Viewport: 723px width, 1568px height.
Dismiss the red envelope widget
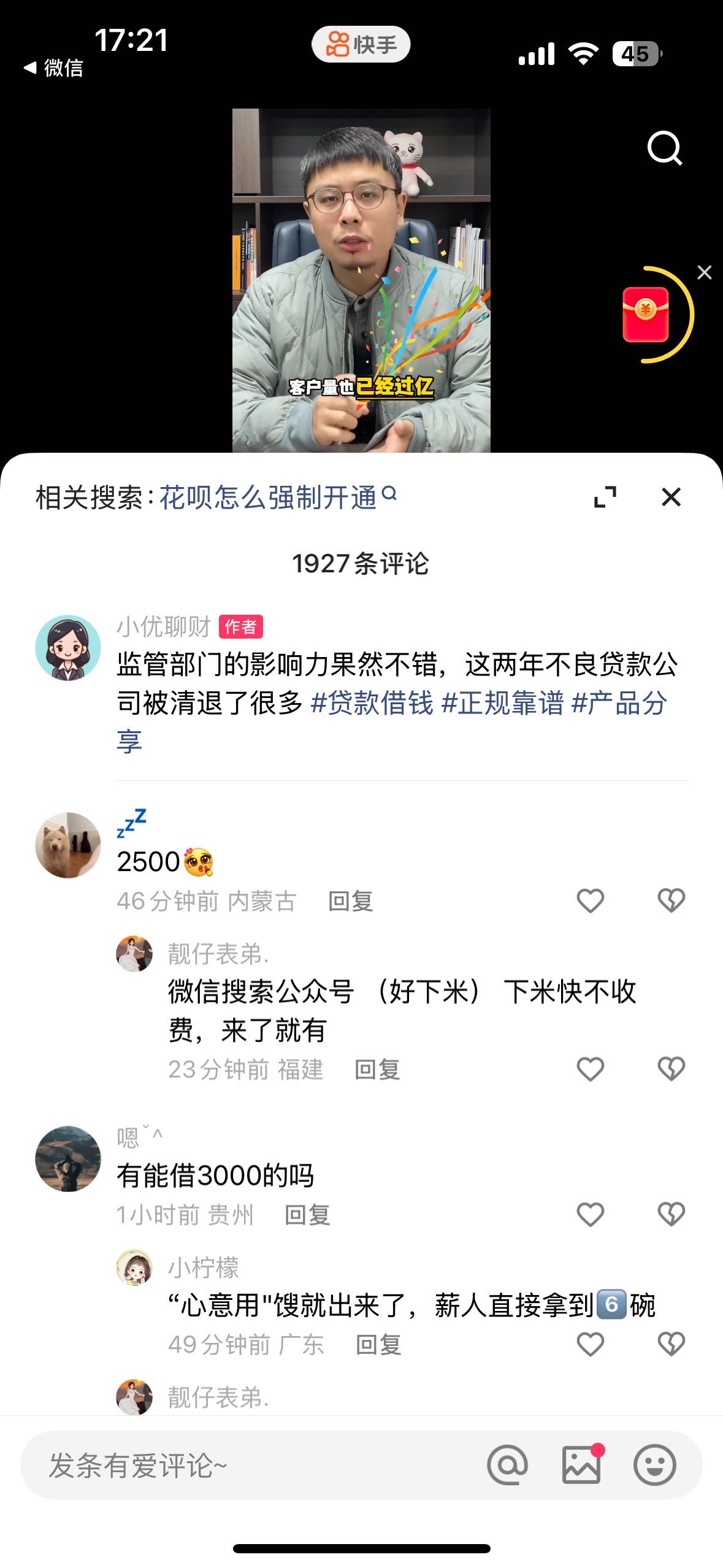[705, 272]
